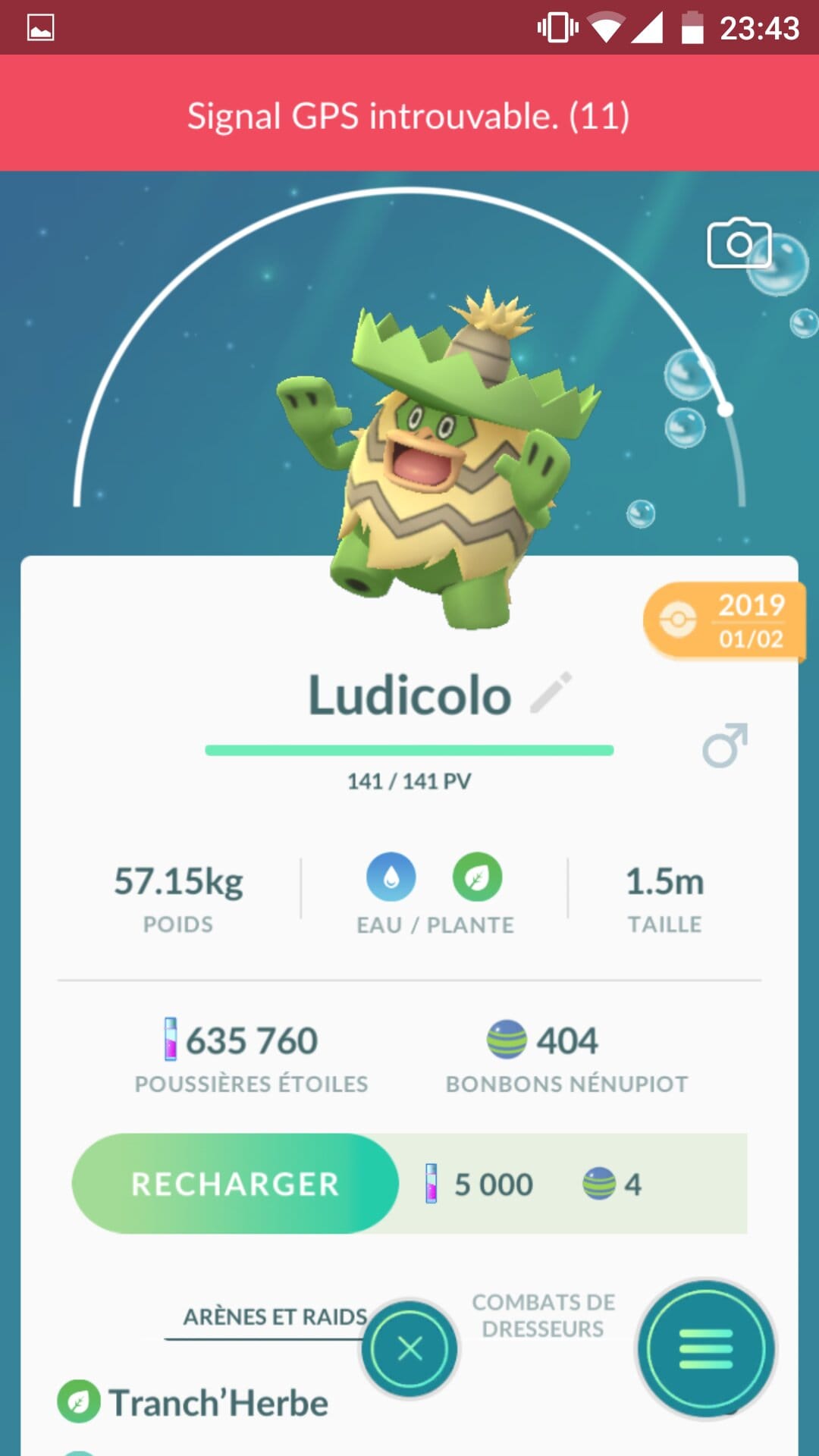This screenshot has width=819, height=1456.
Task: Open the round hamburger menu button
Action: (x=705, y=1349)
